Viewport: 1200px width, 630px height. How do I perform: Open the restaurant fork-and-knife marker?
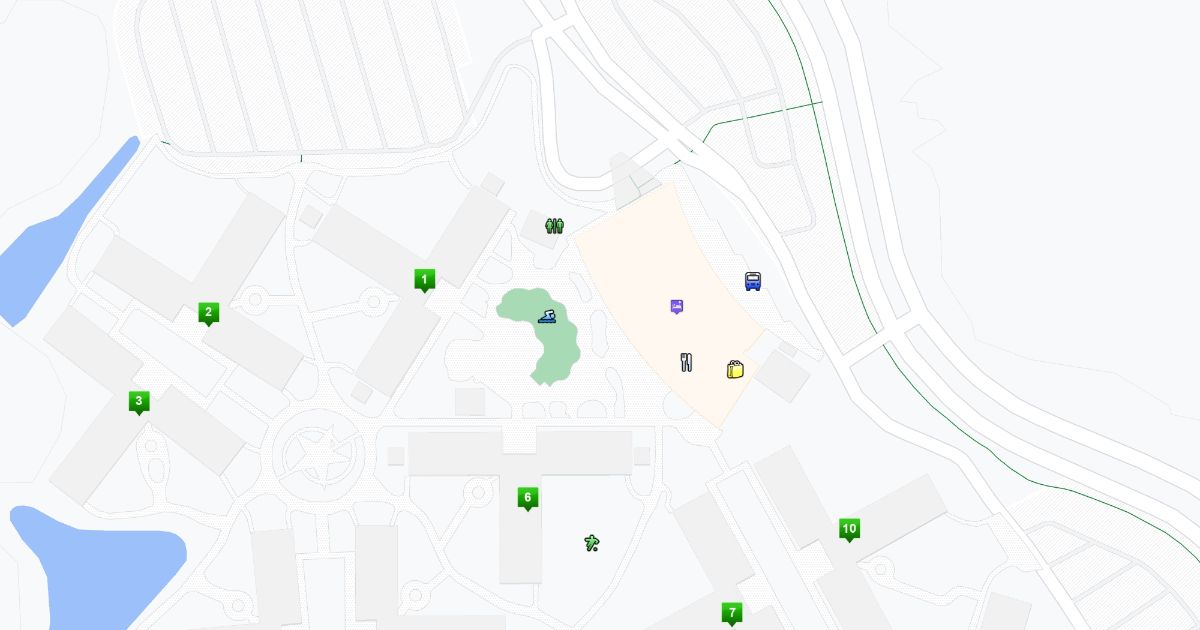coord(686,362)
